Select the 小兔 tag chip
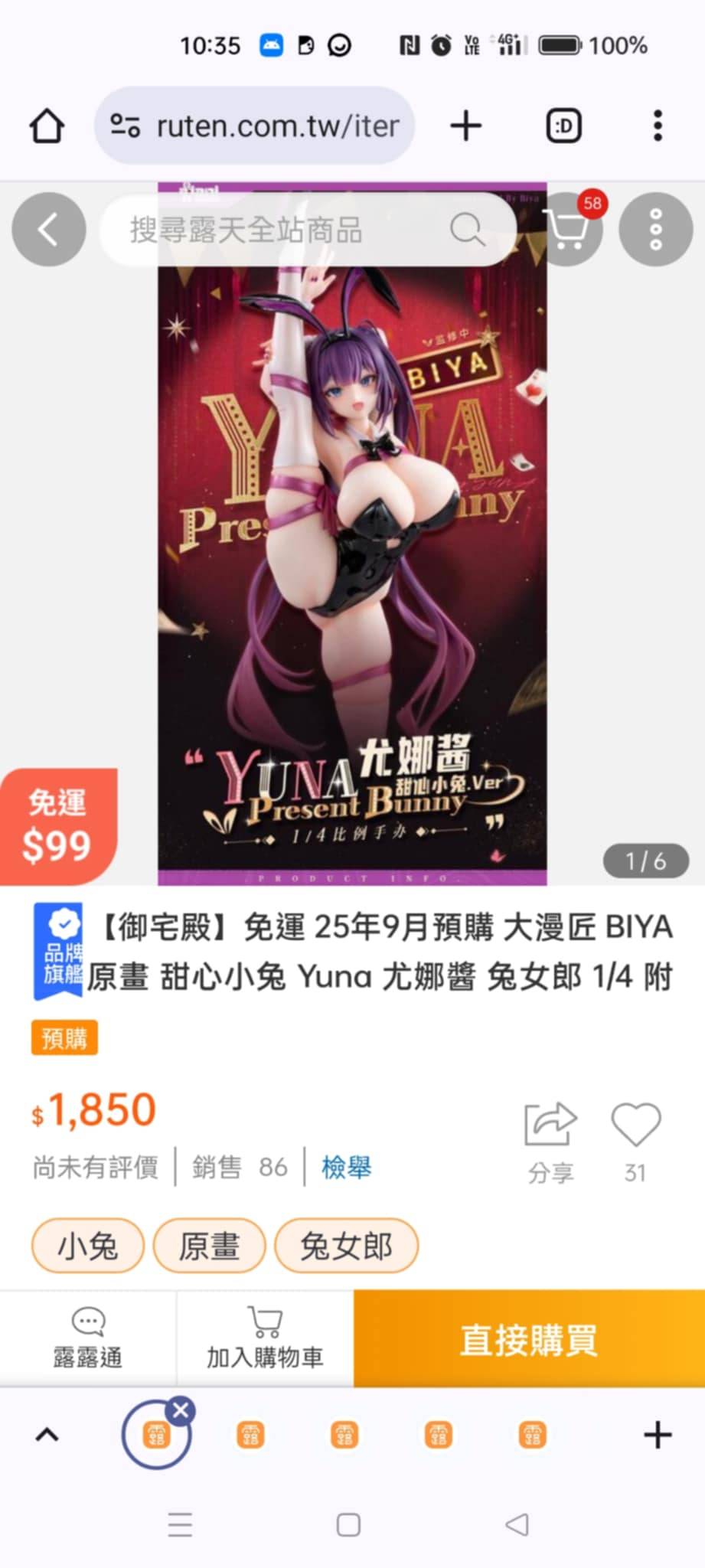Viewport: 705px width, 1568px height. pyautogui.click(x=88, y=1246)
